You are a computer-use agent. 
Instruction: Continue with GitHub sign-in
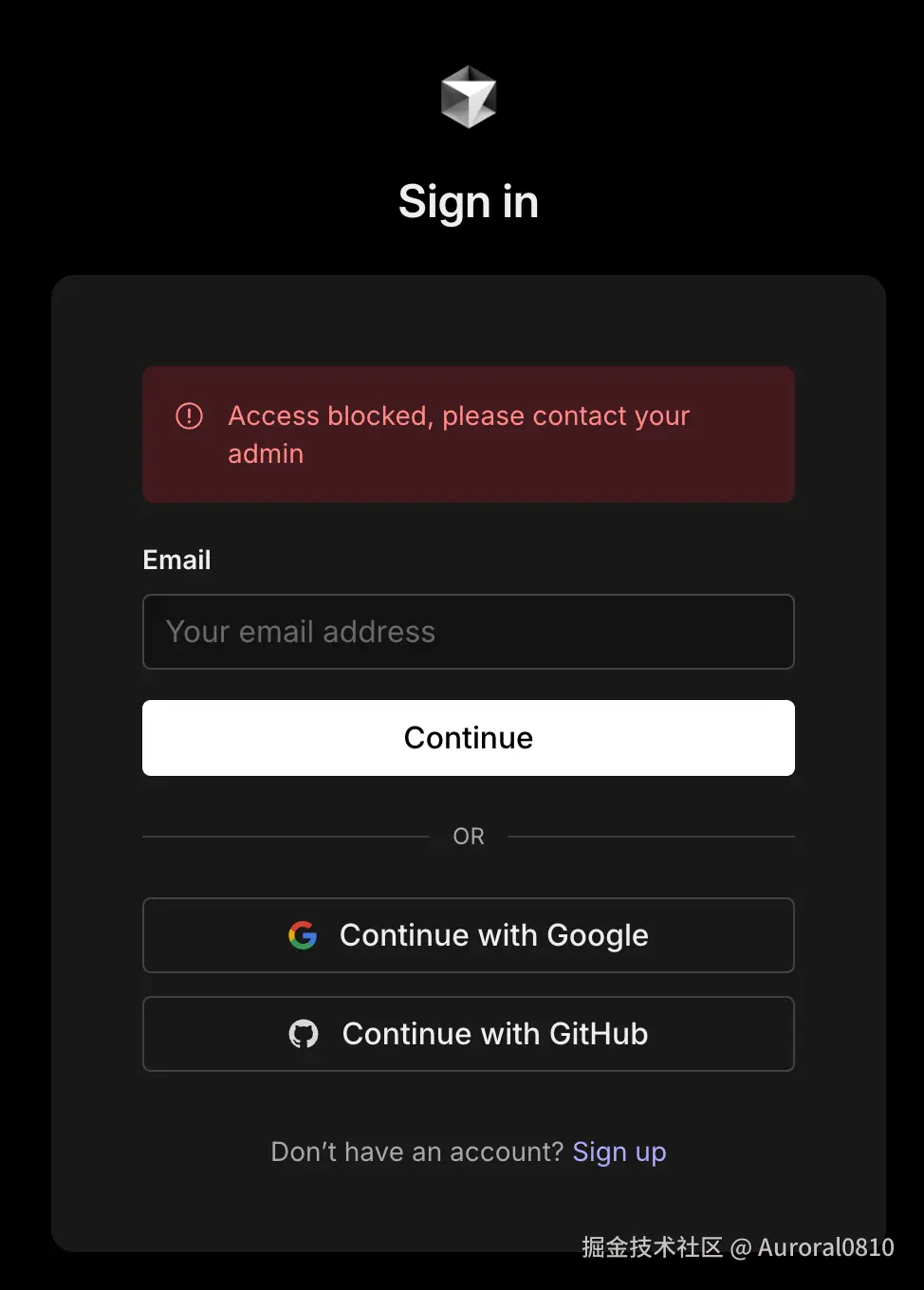tap(468, 1034)
